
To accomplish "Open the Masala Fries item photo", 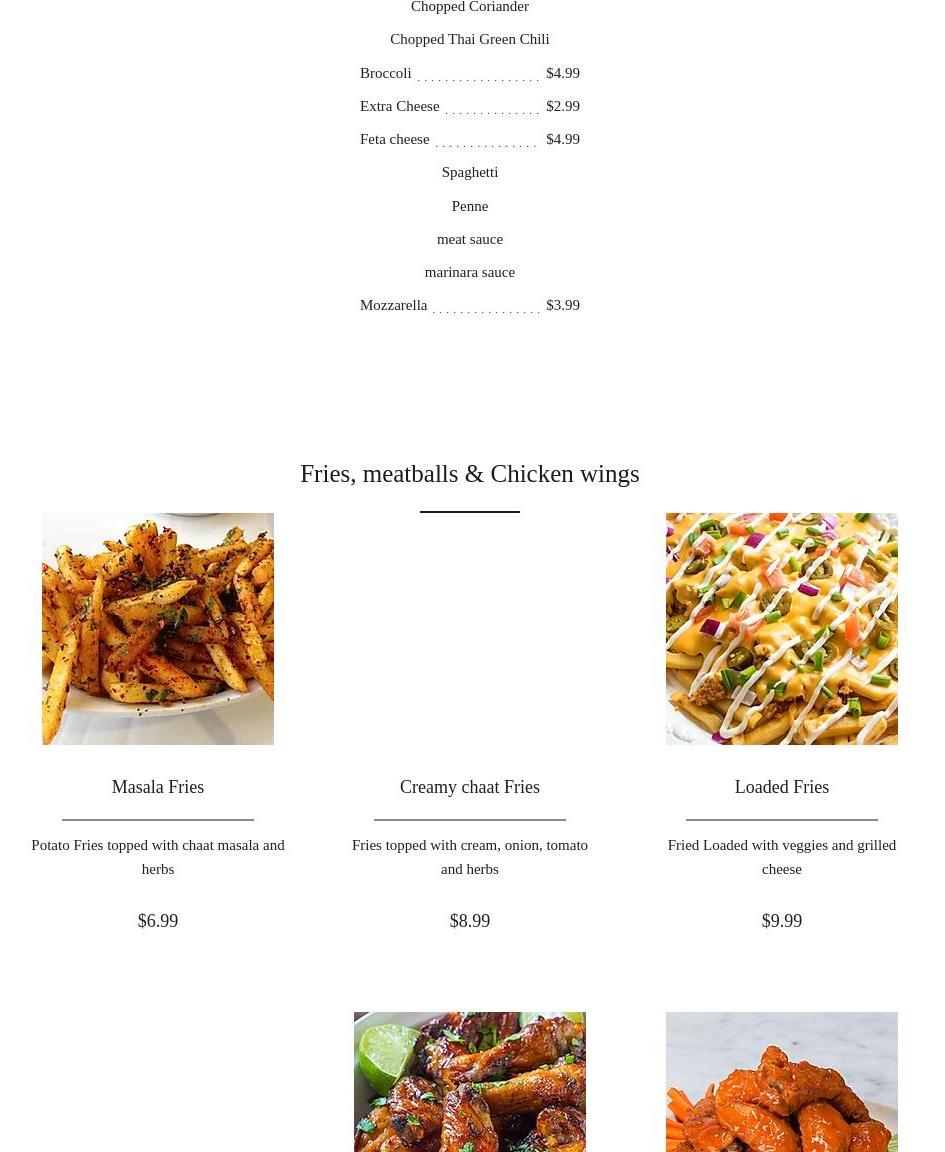I will click(x=158, y=629).
